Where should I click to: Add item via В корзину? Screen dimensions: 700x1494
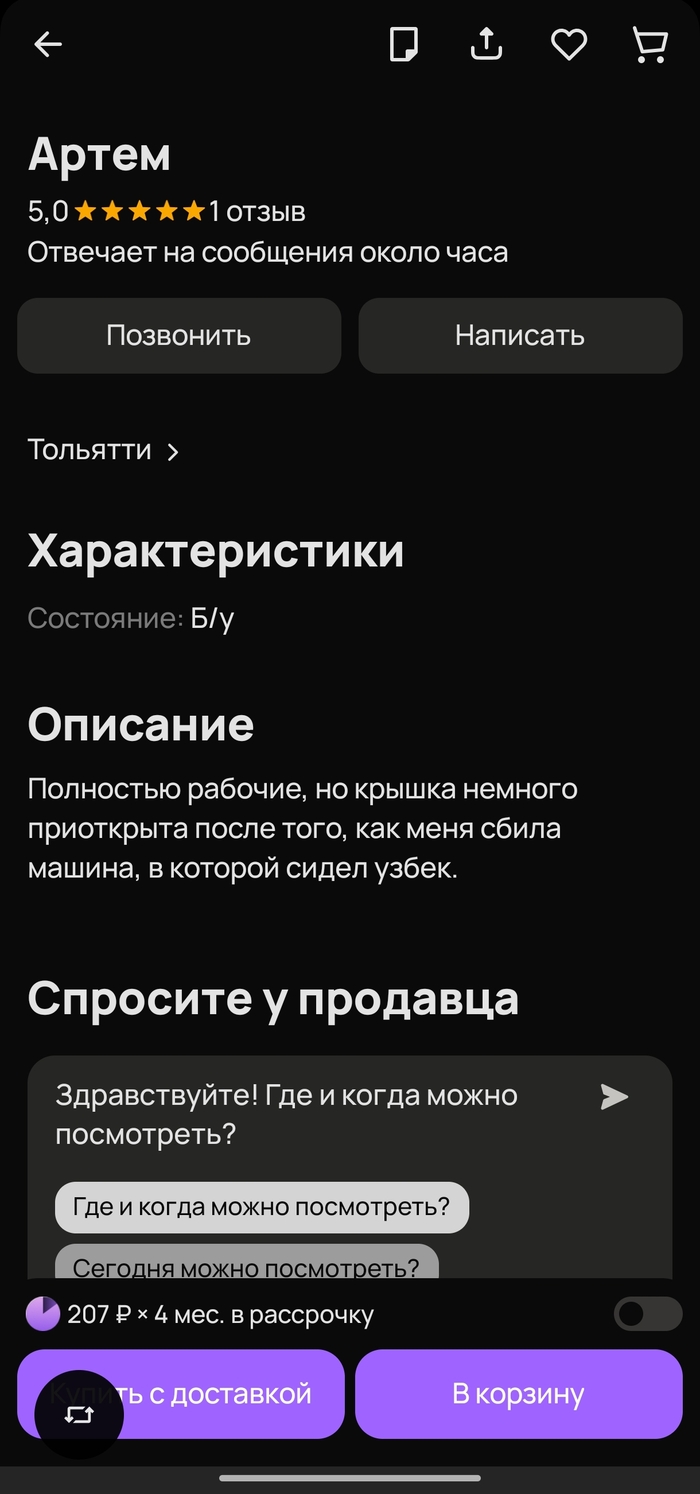click(518, 1393)
